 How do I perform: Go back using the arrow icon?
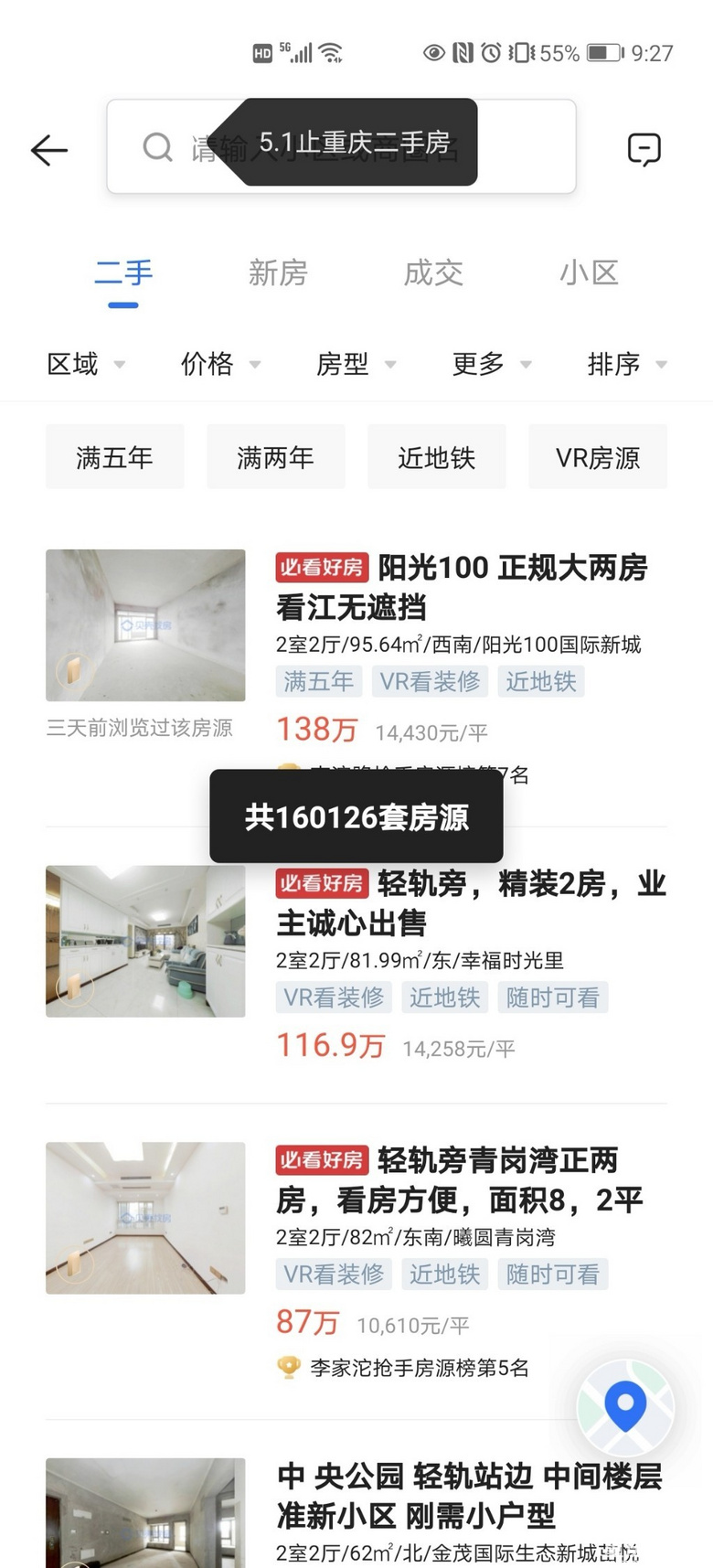(x=49, y=150)
